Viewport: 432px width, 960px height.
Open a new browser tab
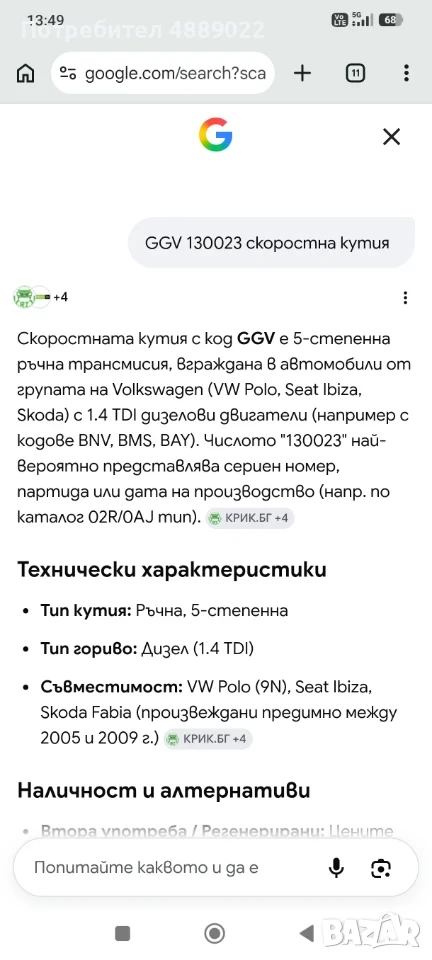coord(302,74)
